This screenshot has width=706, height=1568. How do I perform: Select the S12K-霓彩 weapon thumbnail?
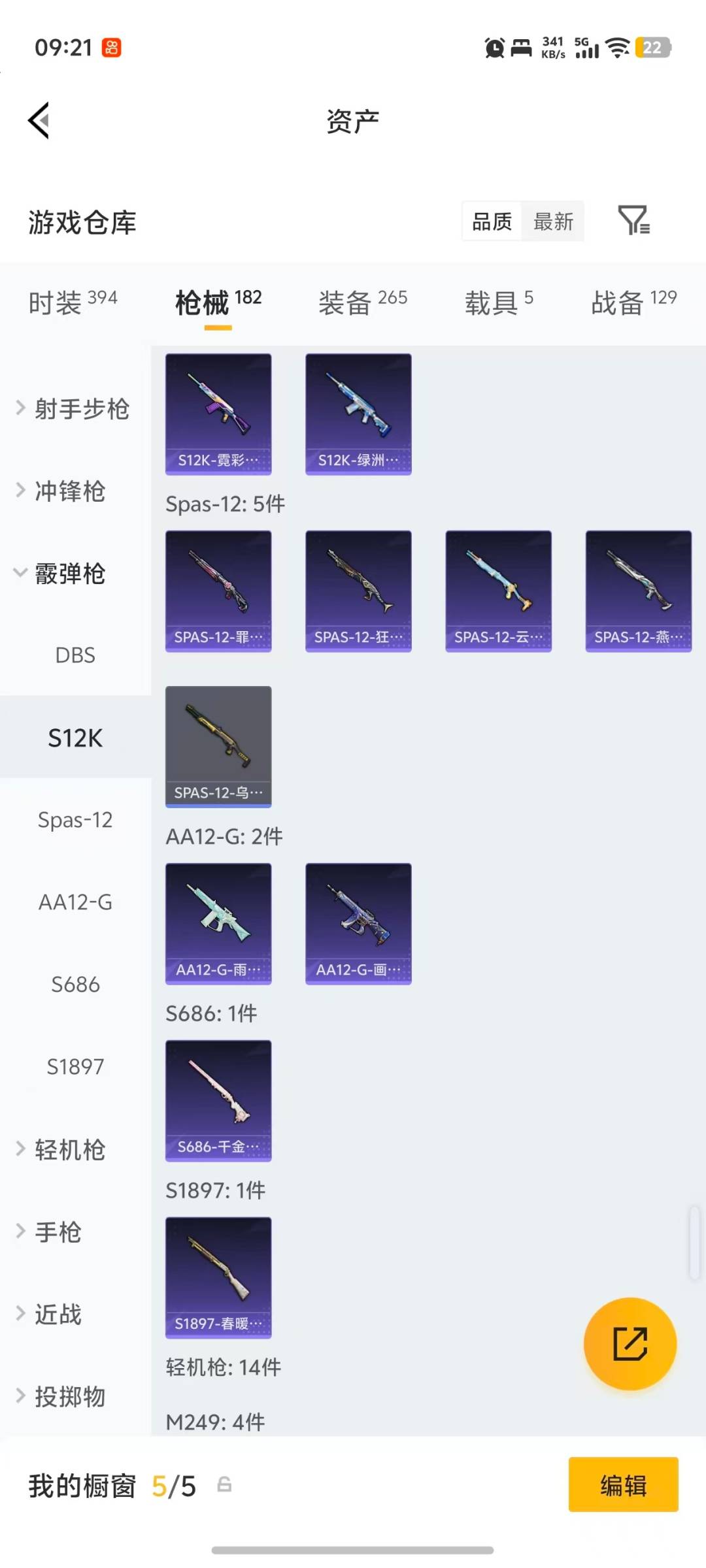(x=218, y=412)
